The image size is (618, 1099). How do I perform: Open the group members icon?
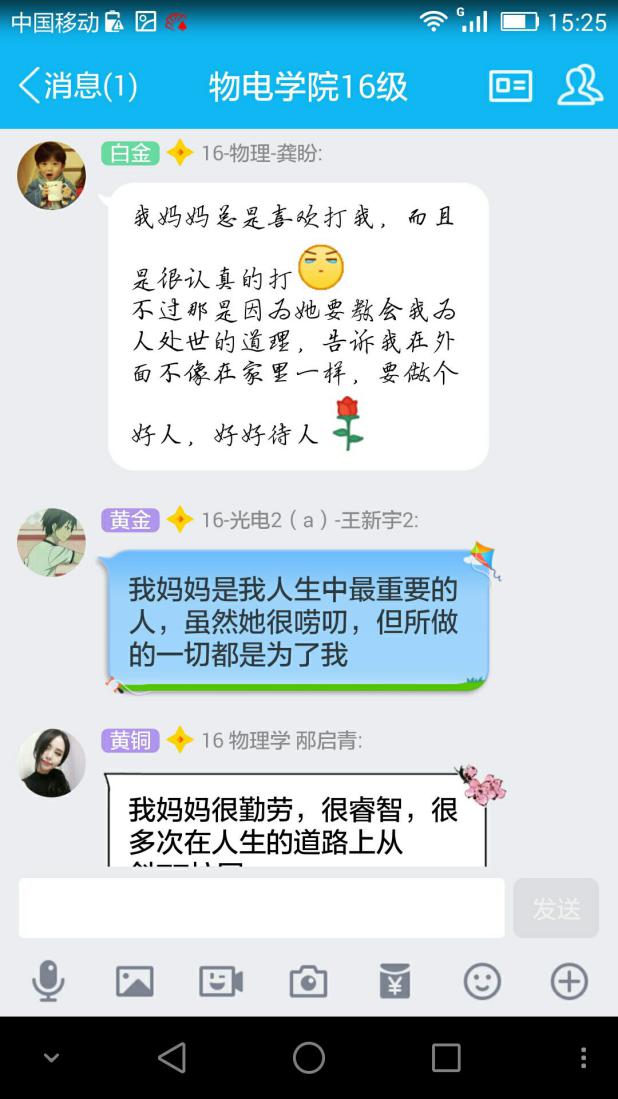click(x=580, y=86)
